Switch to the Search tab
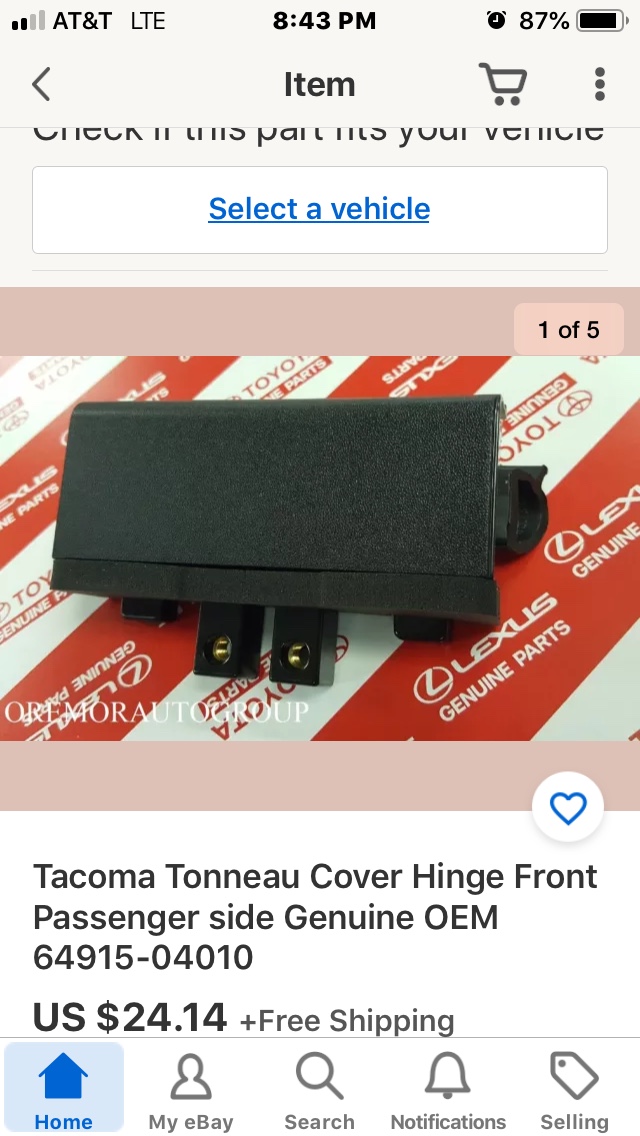This screenshot has height=1136, width=640. (319, 1091)
